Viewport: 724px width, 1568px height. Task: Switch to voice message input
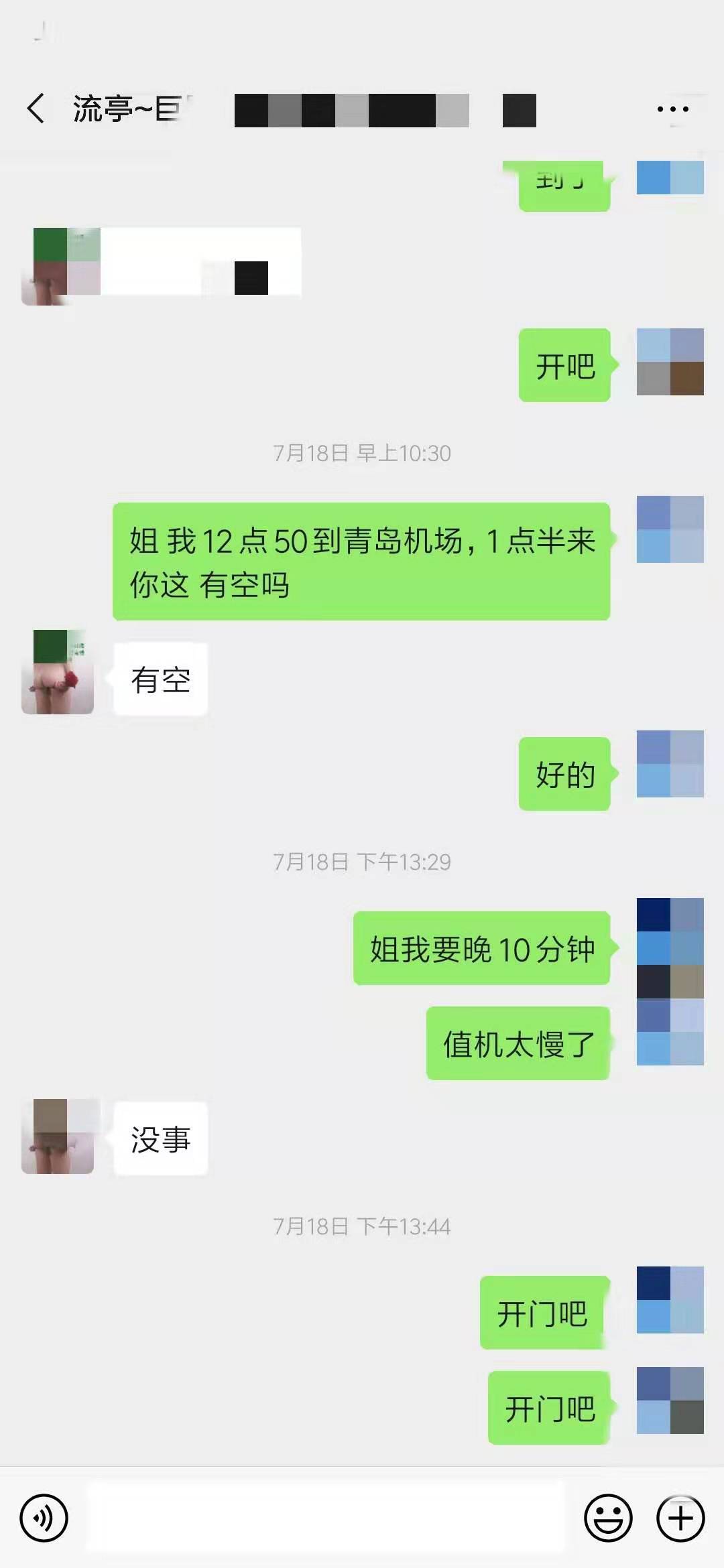[x=44, y=1518]
